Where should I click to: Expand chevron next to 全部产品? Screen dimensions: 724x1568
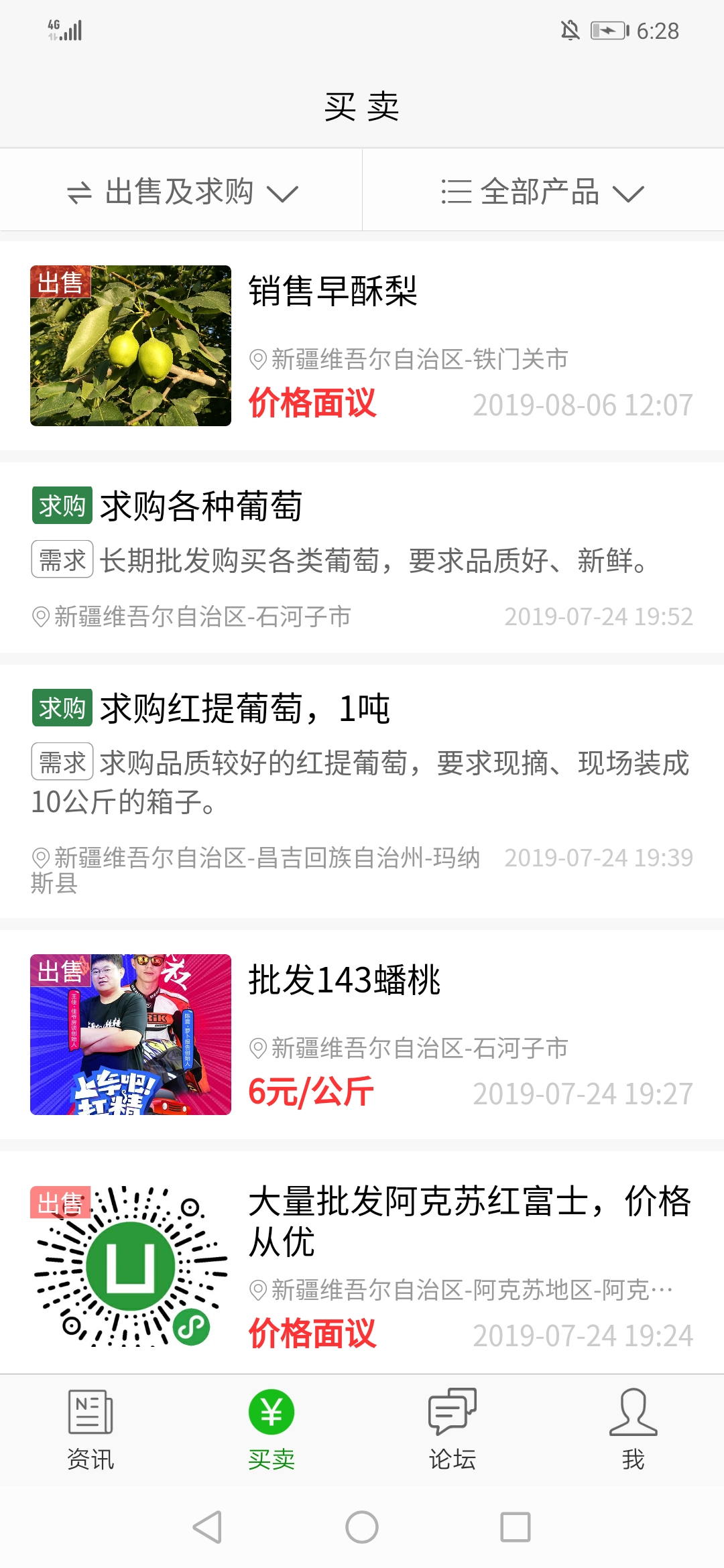(x=629, y=194)
